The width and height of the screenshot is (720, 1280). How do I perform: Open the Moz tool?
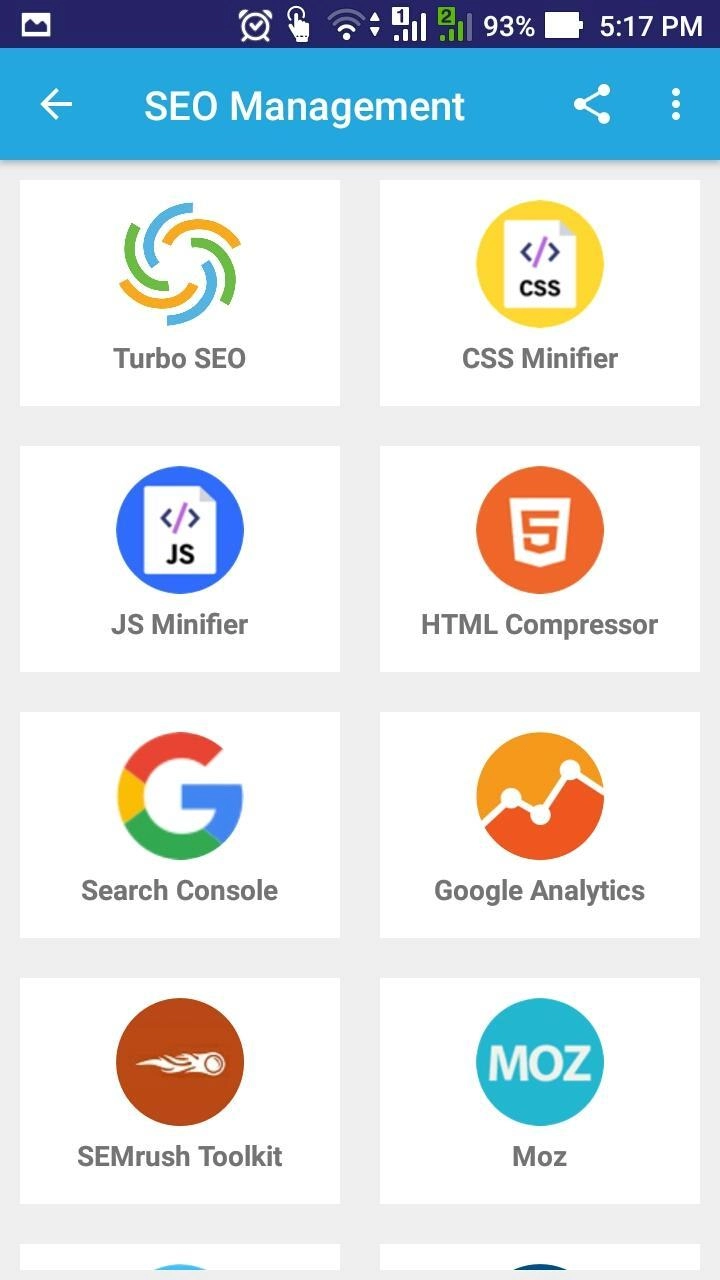tap(540, 1091)
